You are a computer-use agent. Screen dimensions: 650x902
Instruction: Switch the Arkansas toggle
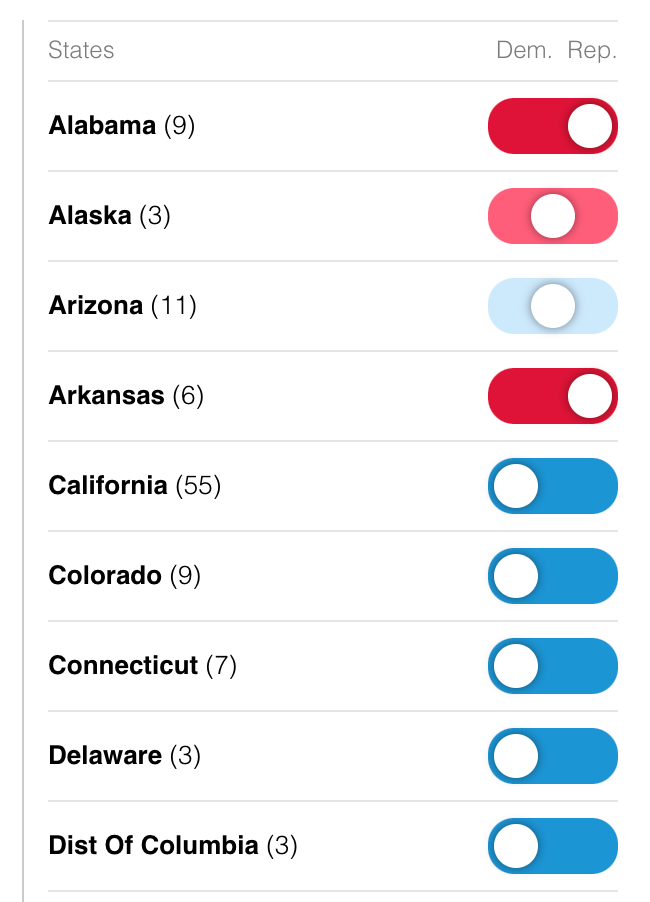(552, 396)
